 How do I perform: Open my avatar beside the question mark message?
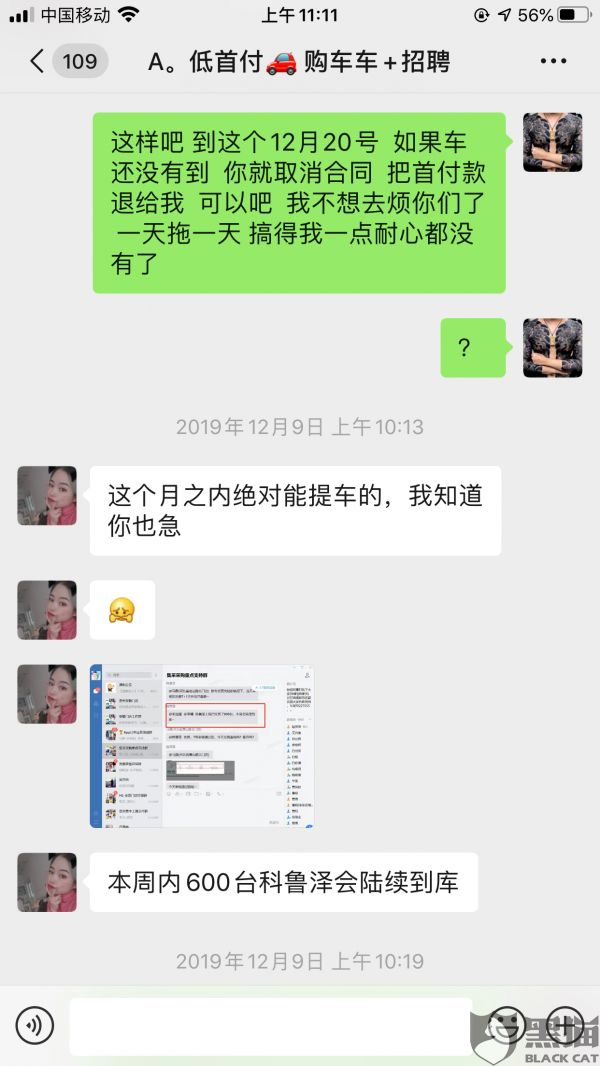point(552,347)
